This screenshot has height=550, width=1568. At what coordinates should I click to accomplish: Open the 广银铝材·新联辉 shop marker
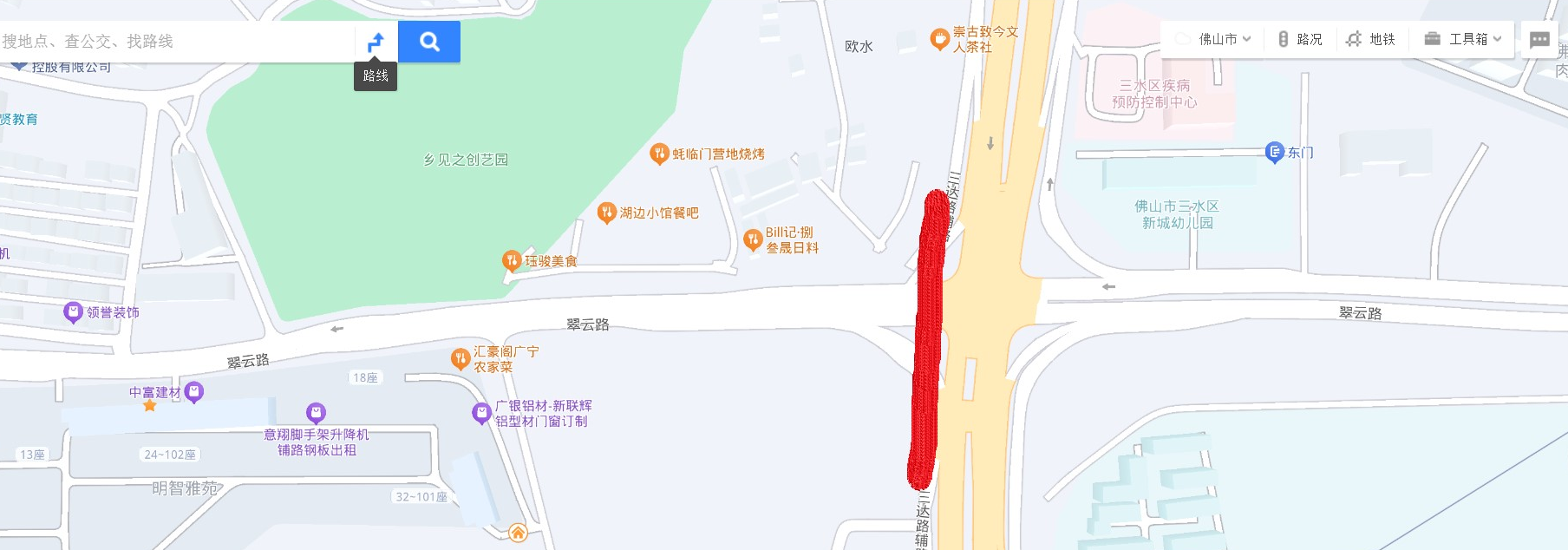tap(481, 412)
